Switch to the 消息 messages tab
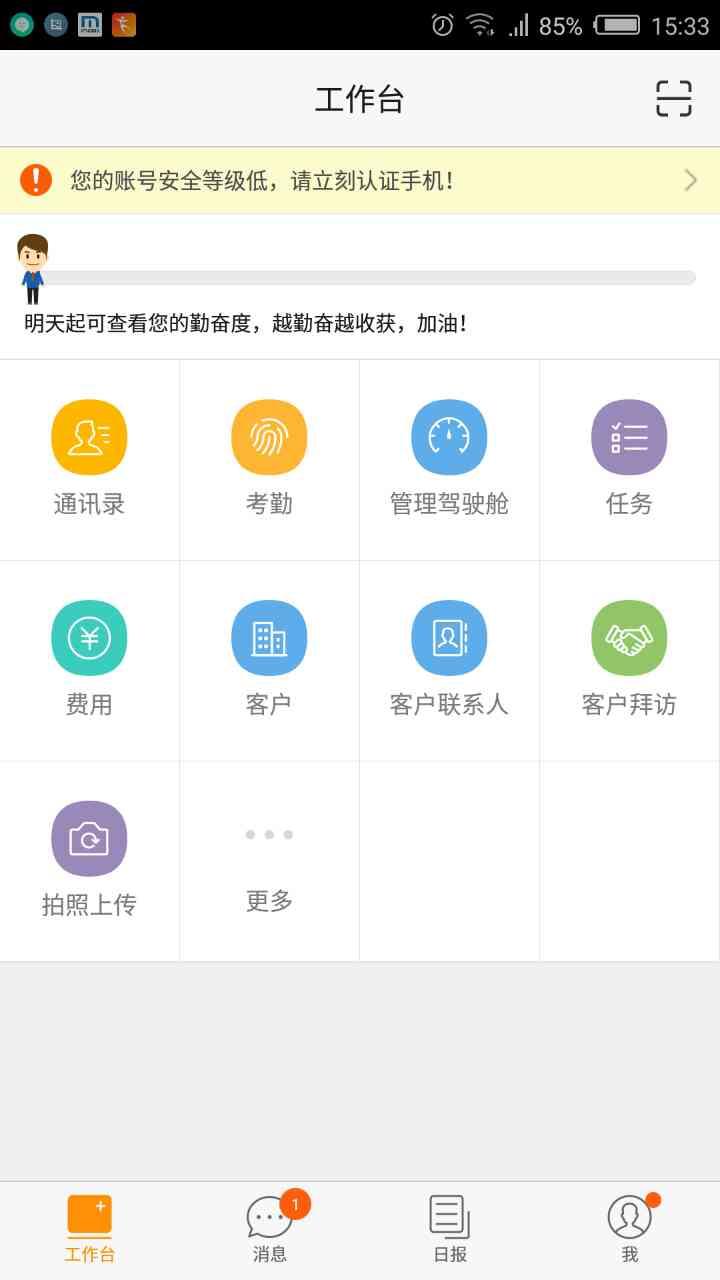720x1280 pixels. click(270, 1229)
